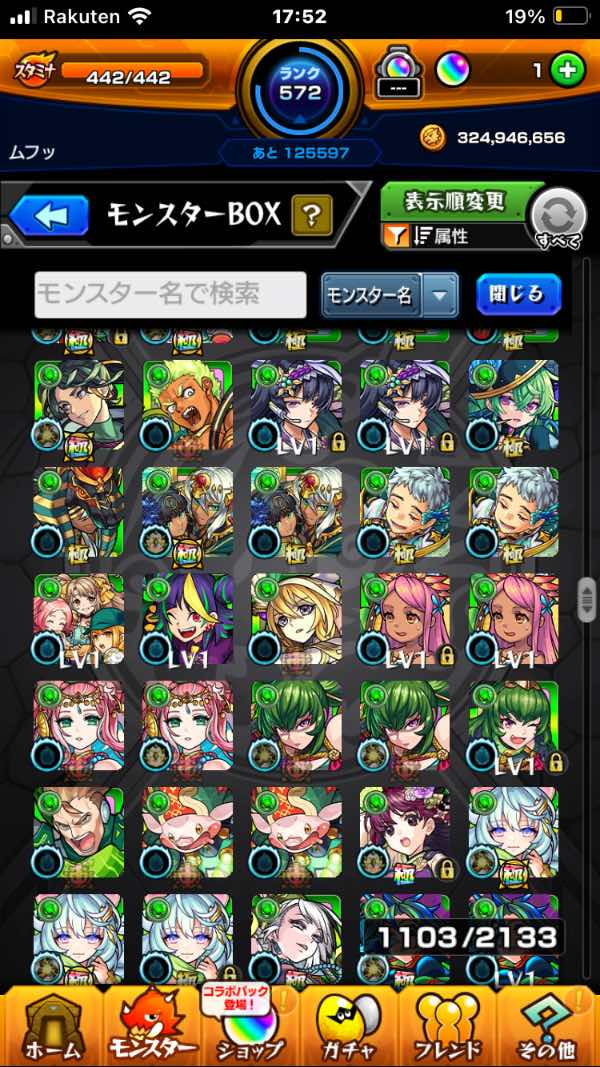Open the purple and yellow haired monster
Viewport: 600px width, 1067px height.
pyautogui.click(x=187, y=619)
